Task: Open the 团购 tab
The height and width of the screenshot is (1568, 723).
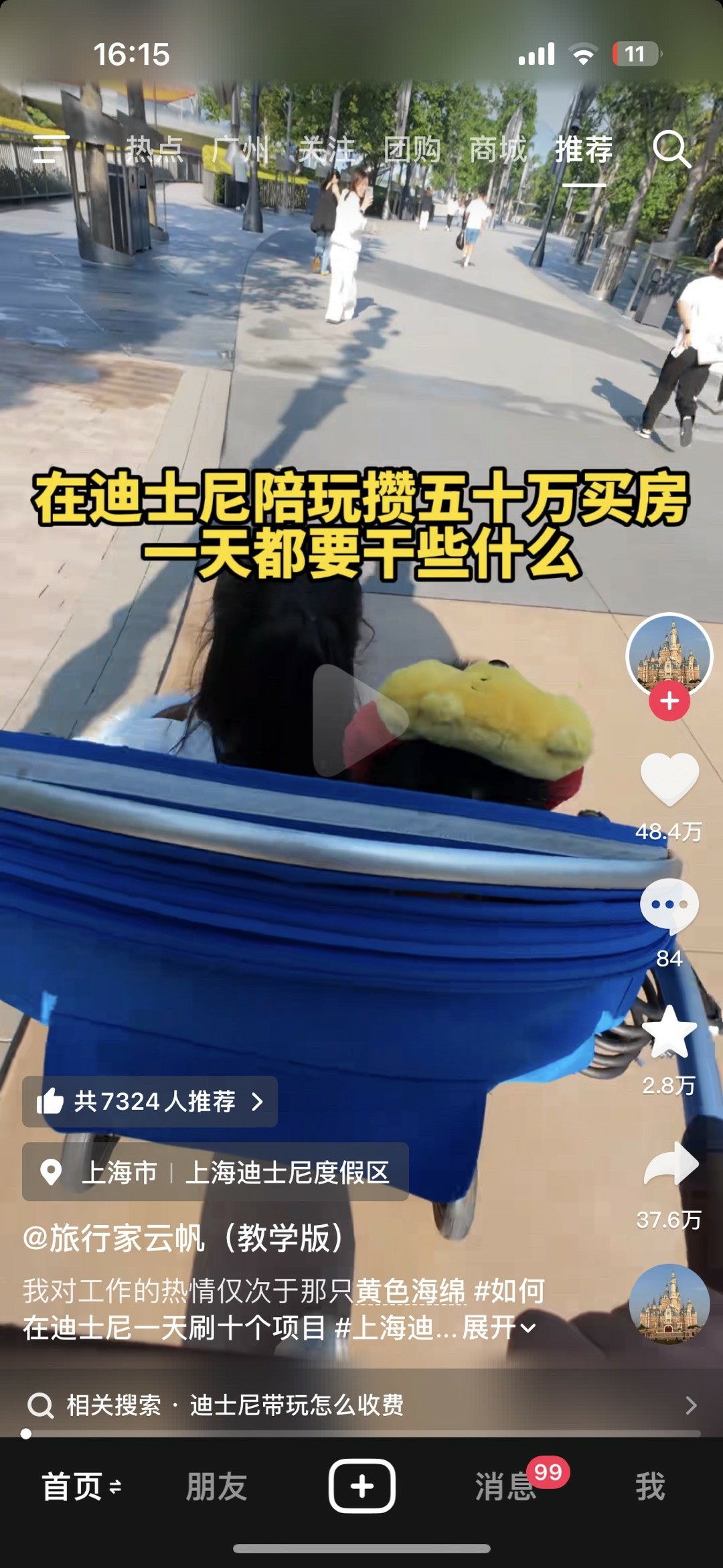Action: [412, 149]
